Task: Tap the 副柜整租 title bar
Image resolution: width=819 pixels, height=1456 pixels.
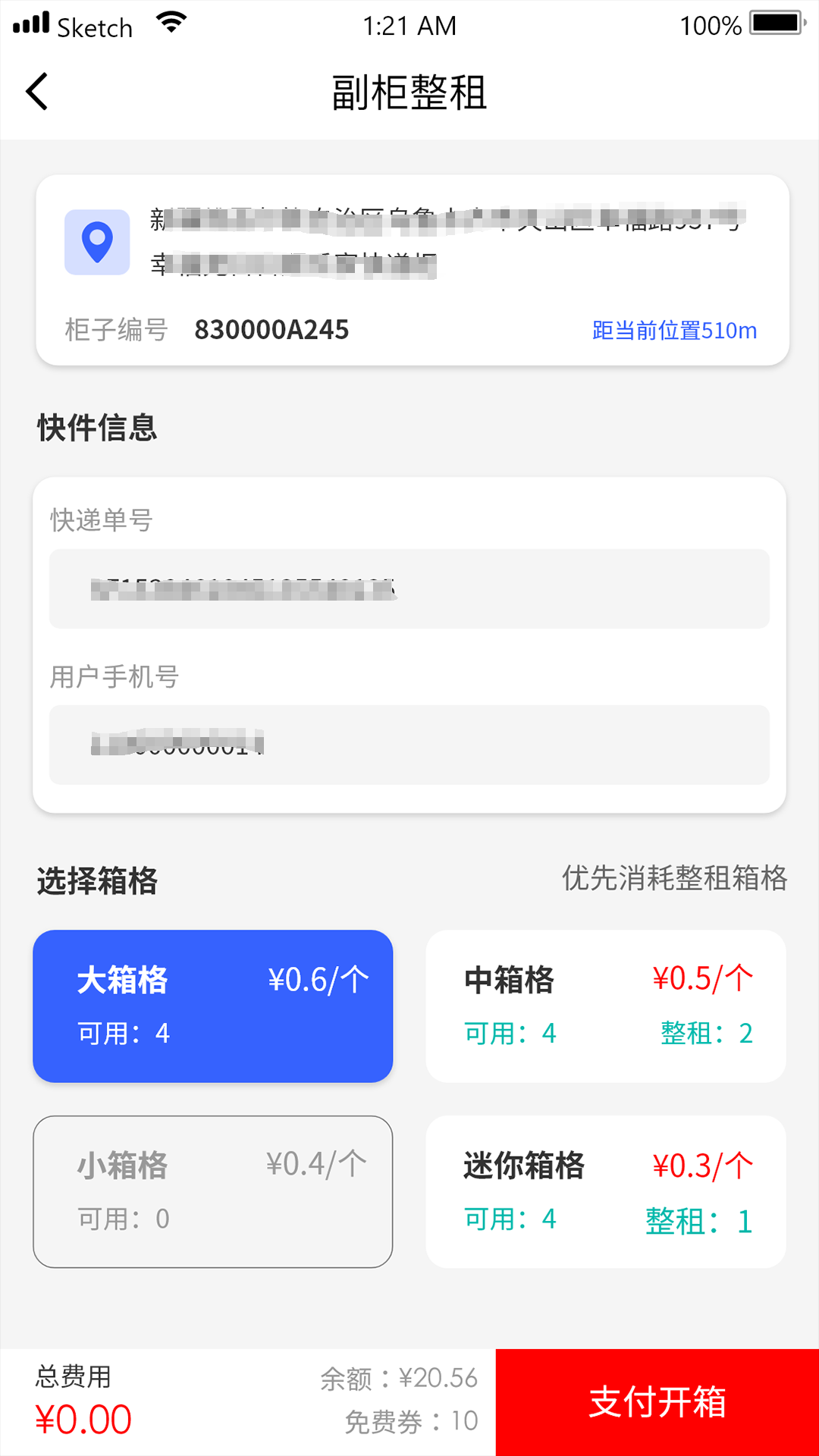Action: (x=409, y=93)
